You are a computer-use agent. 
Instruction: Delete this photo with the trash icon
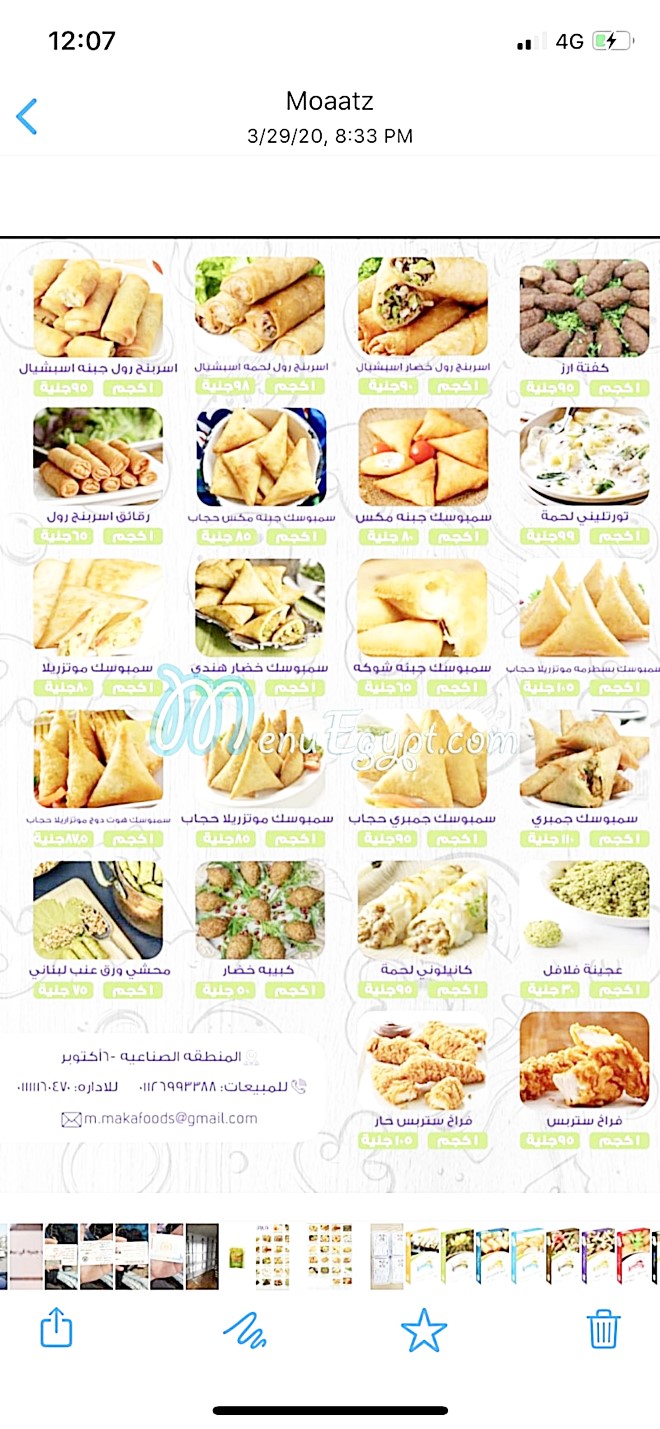tap(603, 1330)
